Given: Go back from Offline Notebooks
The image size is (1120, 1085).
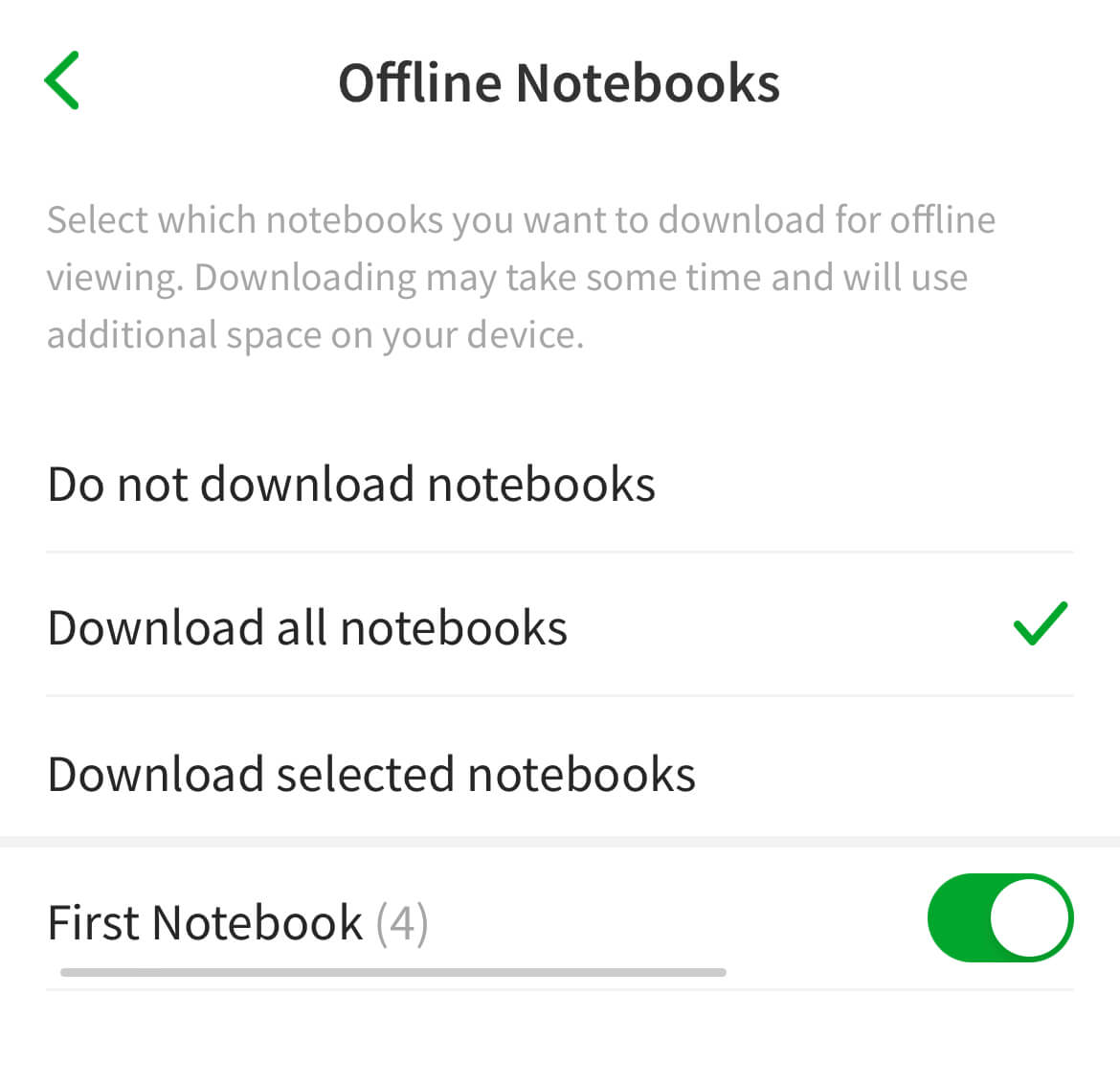Looking at the screenshot, I should 61,80.
